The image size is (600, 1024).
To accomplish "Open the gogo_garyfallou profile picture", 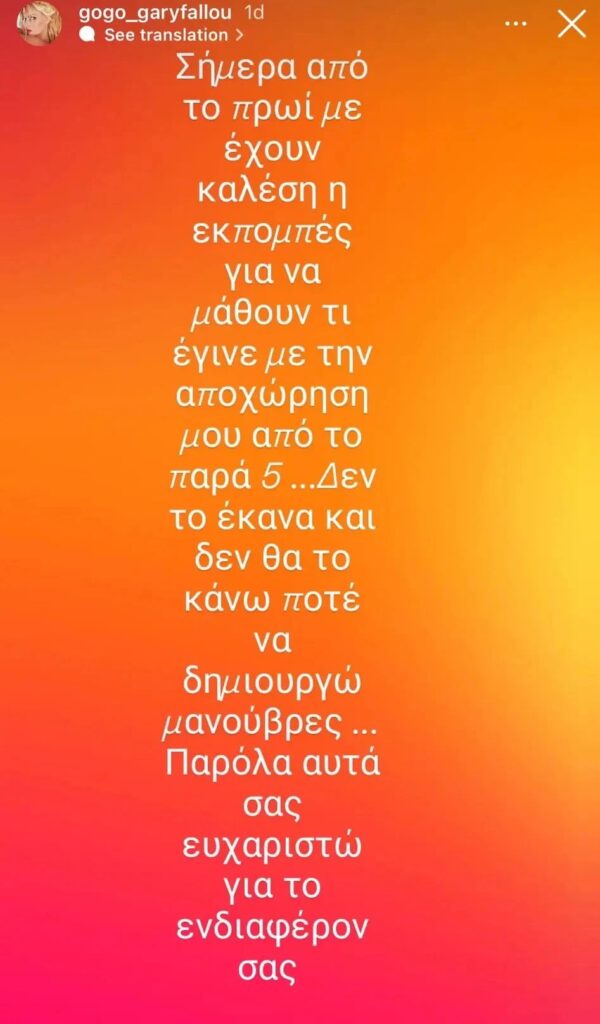I will click(40, 24).
